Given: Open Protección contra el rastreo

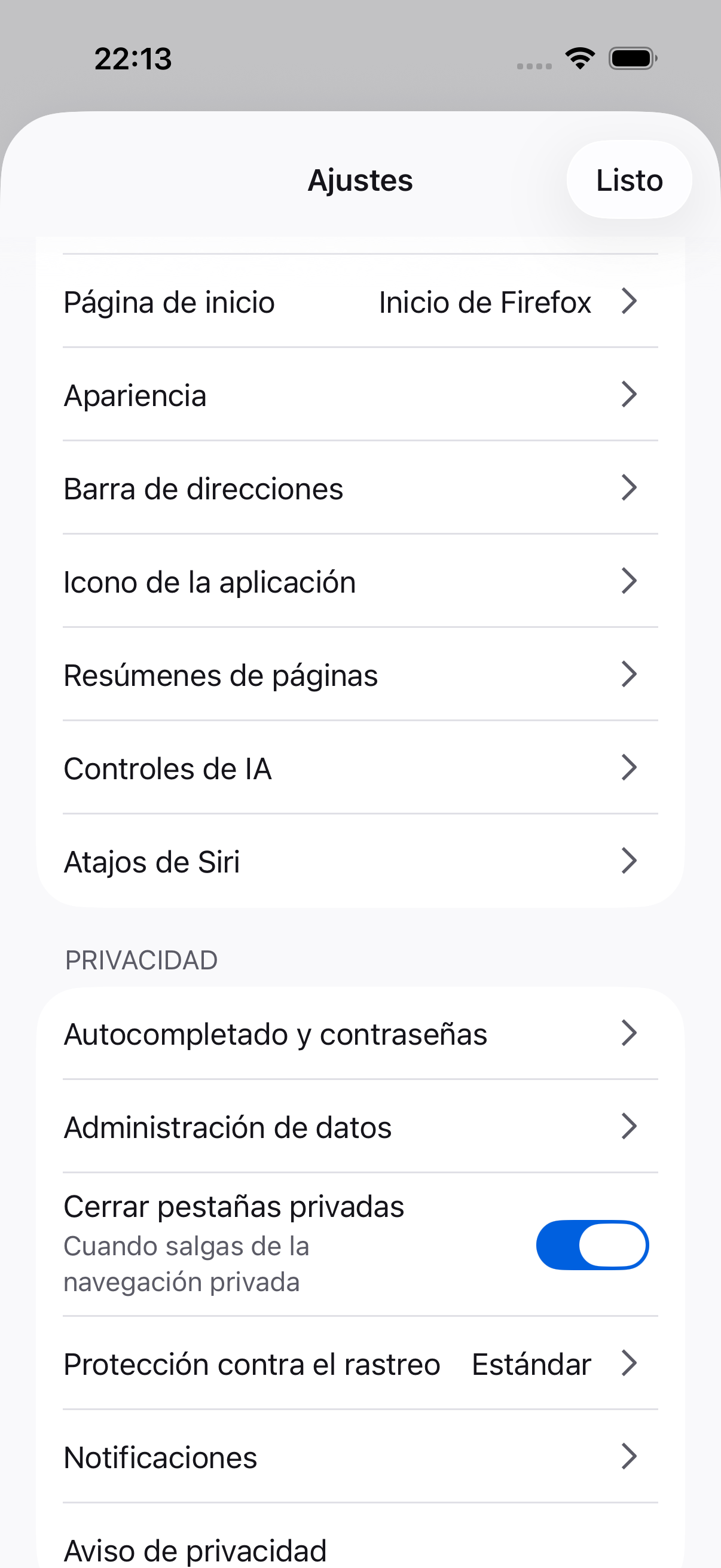Looking at the screenshot, I should pos(360,1363).
